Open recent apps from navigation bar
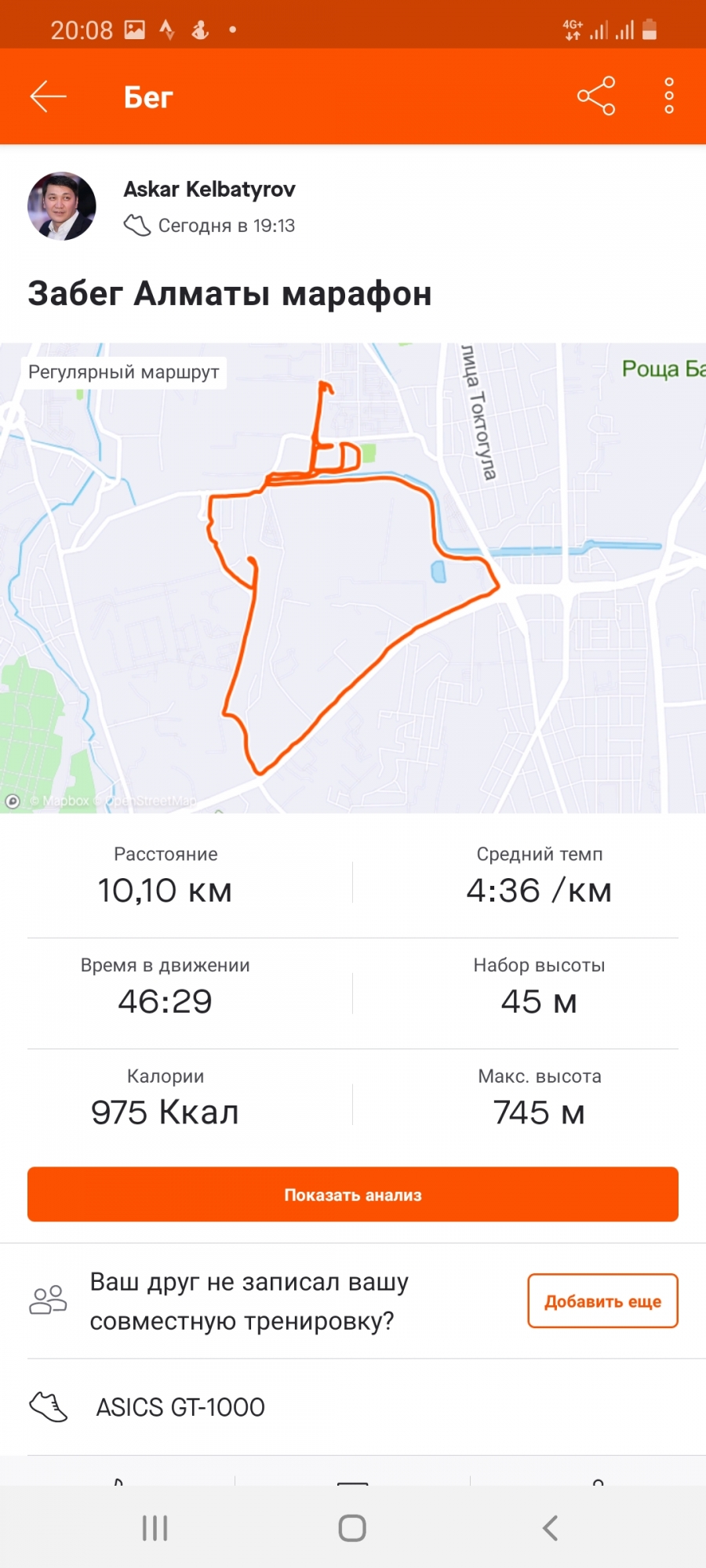This screenshot has height=1568, width=706. coord(155,1528)
